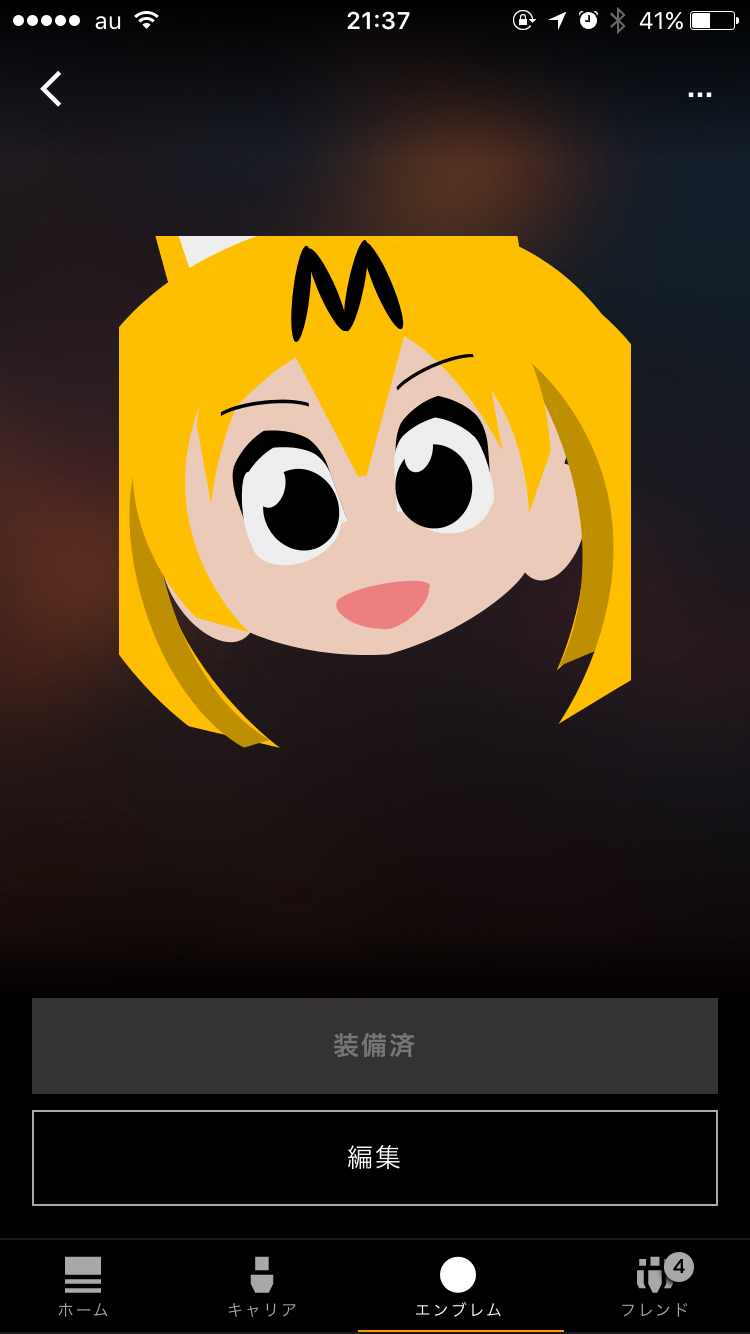
Task: Select the エンブレム tab
Action: pos(458,1286)
